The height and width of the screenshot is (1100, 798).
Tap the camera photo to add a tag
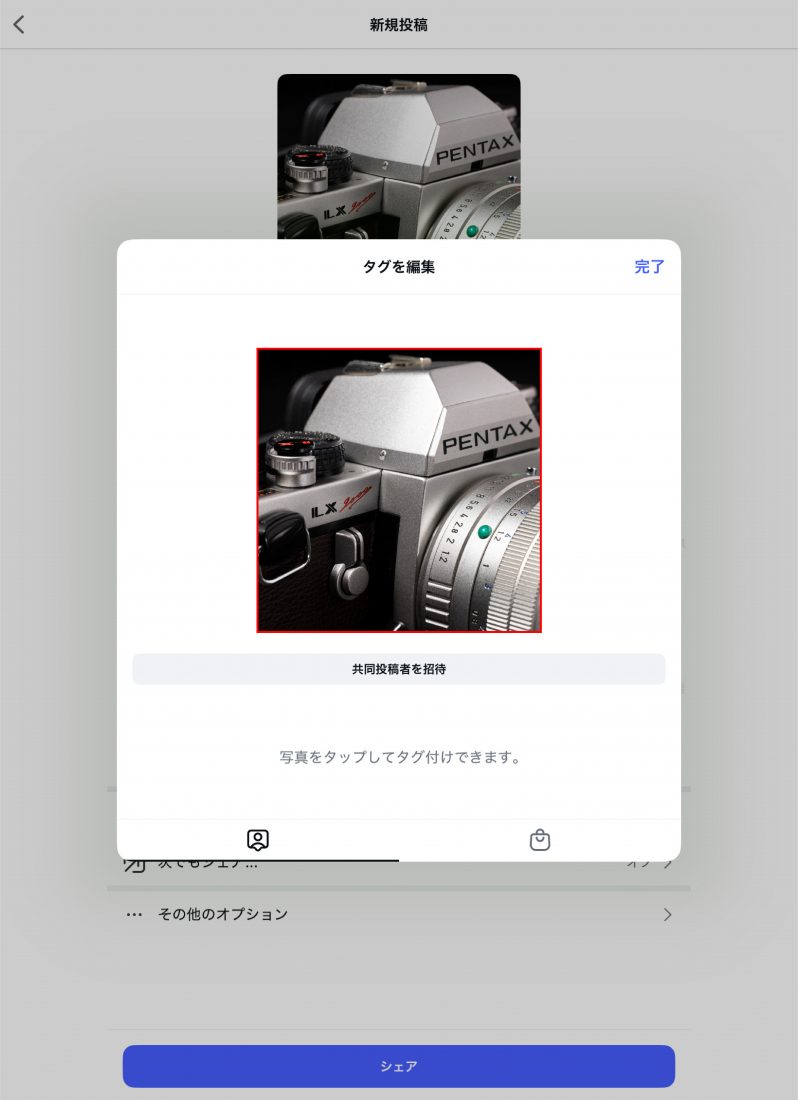coord(399,490)
